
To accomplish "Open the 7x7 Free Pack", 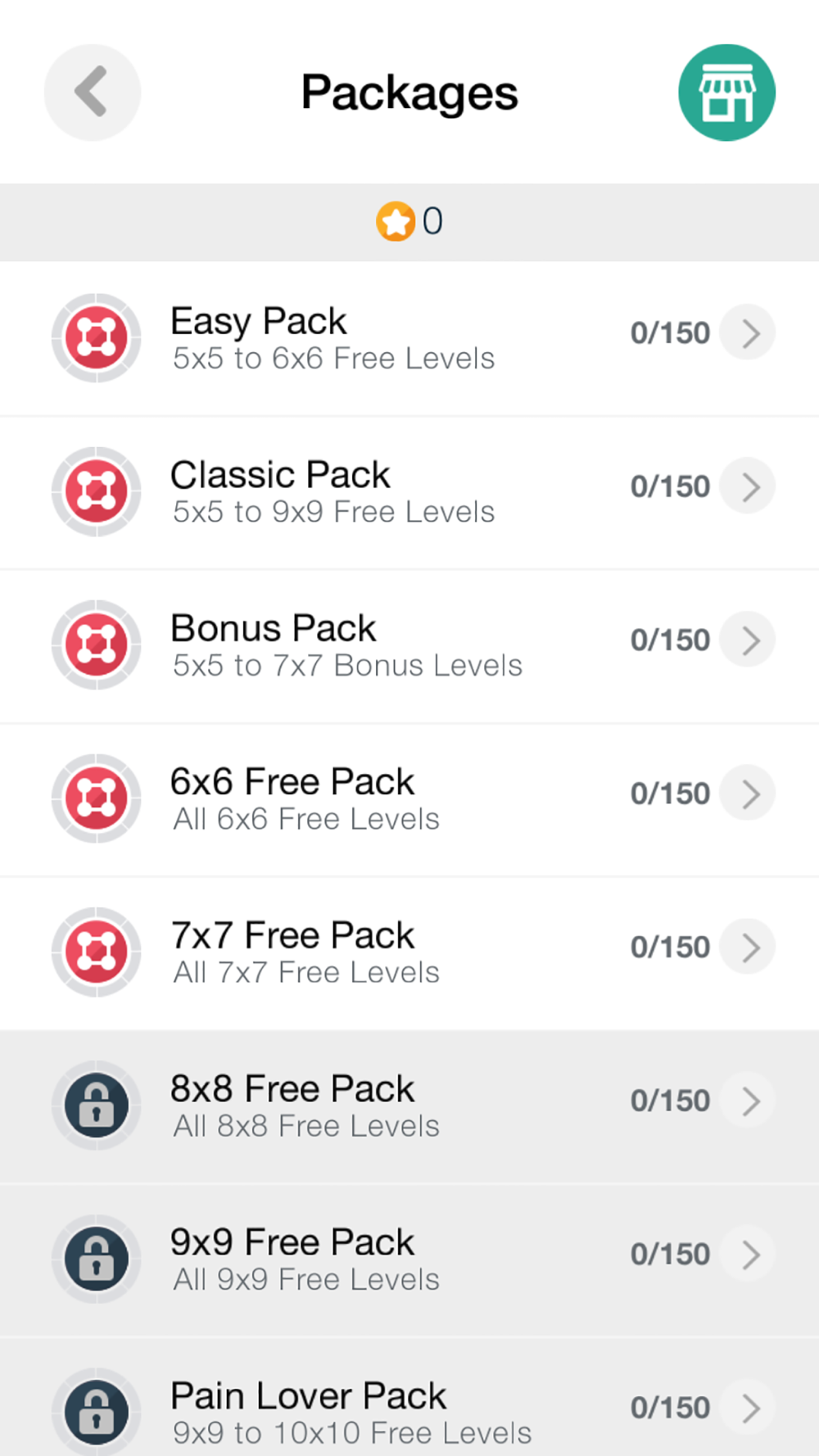I will (x=409, y=953).
